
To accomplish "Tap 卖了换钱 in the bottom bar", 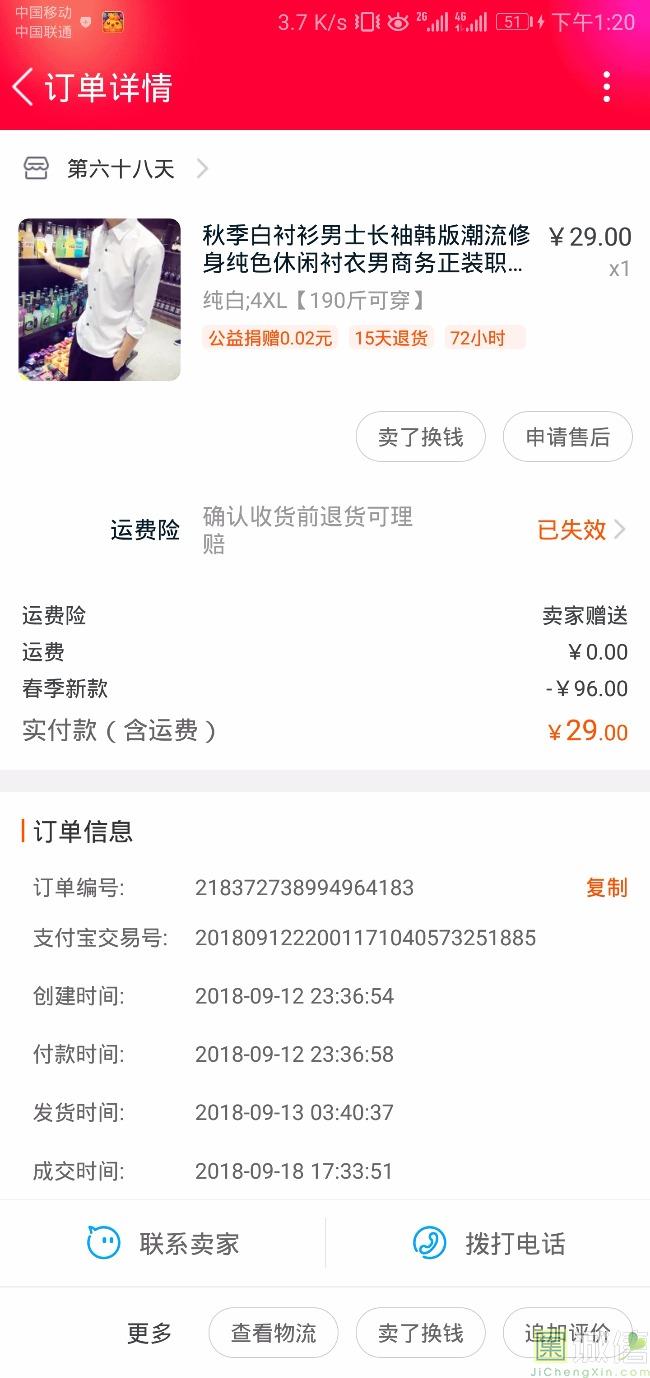I will pyautogui.click(x=420, y=1333).
